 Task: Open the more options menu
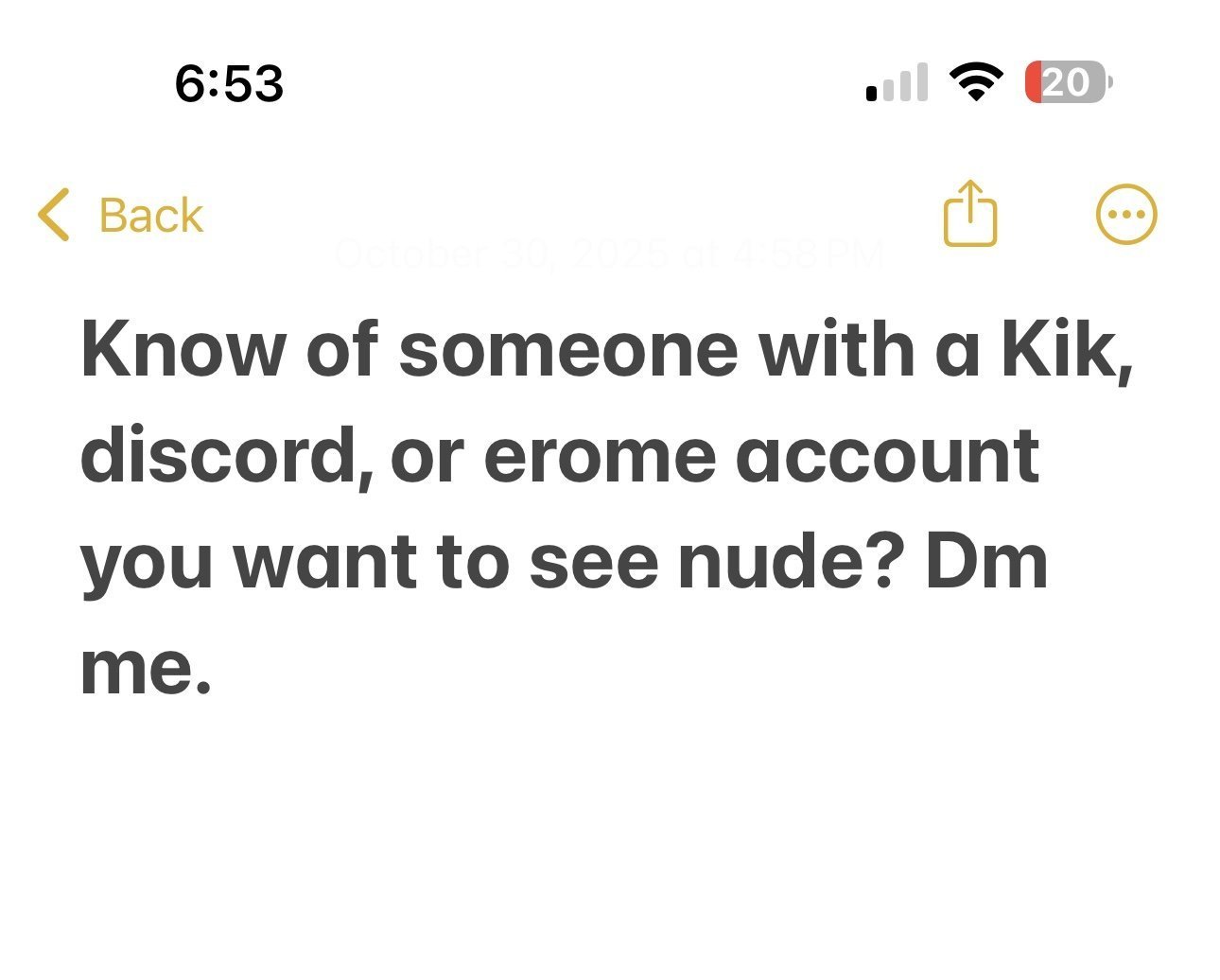[1125, 215]
